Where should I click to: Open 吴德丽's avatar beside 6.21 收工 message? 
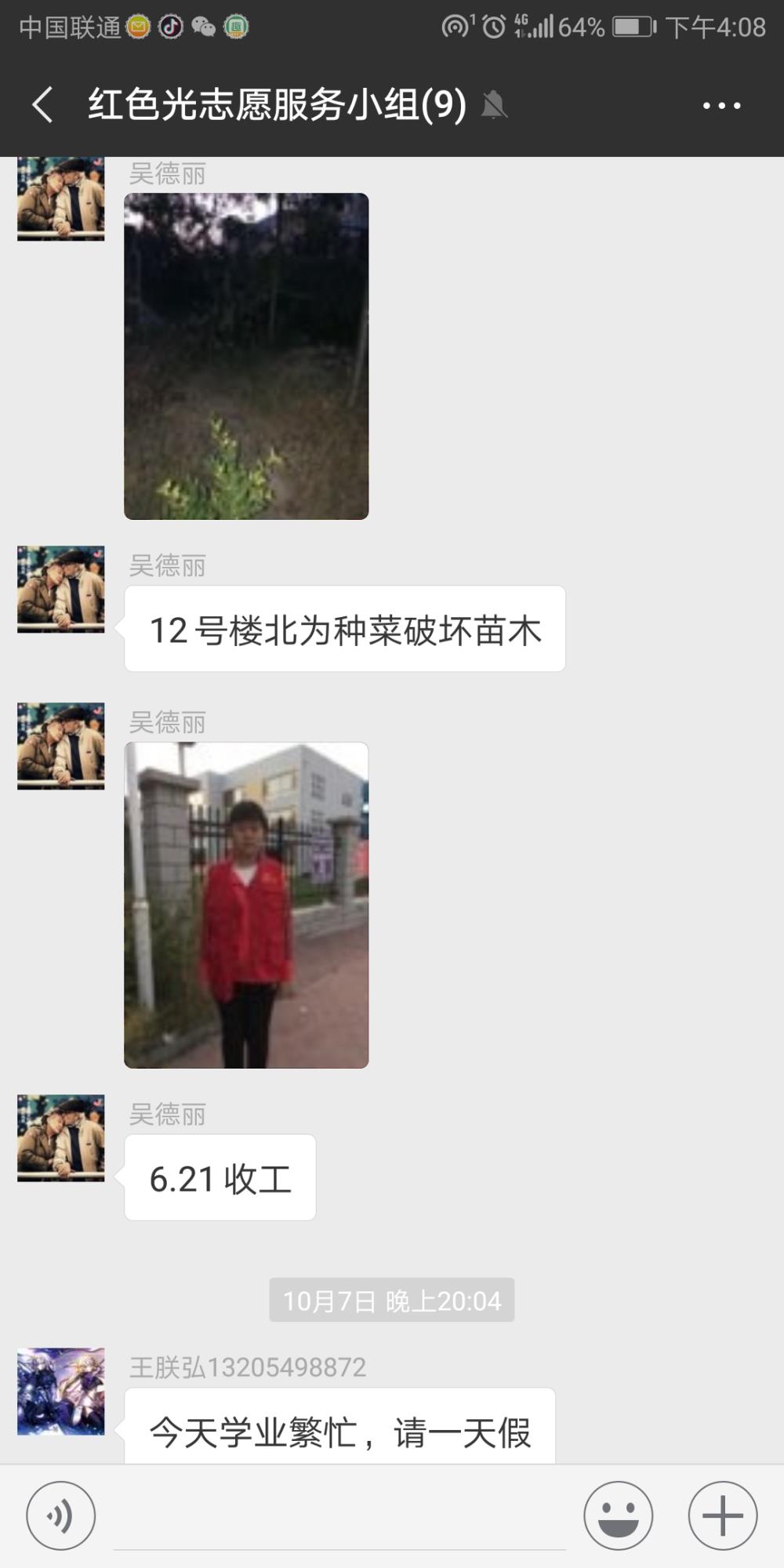61,1138
